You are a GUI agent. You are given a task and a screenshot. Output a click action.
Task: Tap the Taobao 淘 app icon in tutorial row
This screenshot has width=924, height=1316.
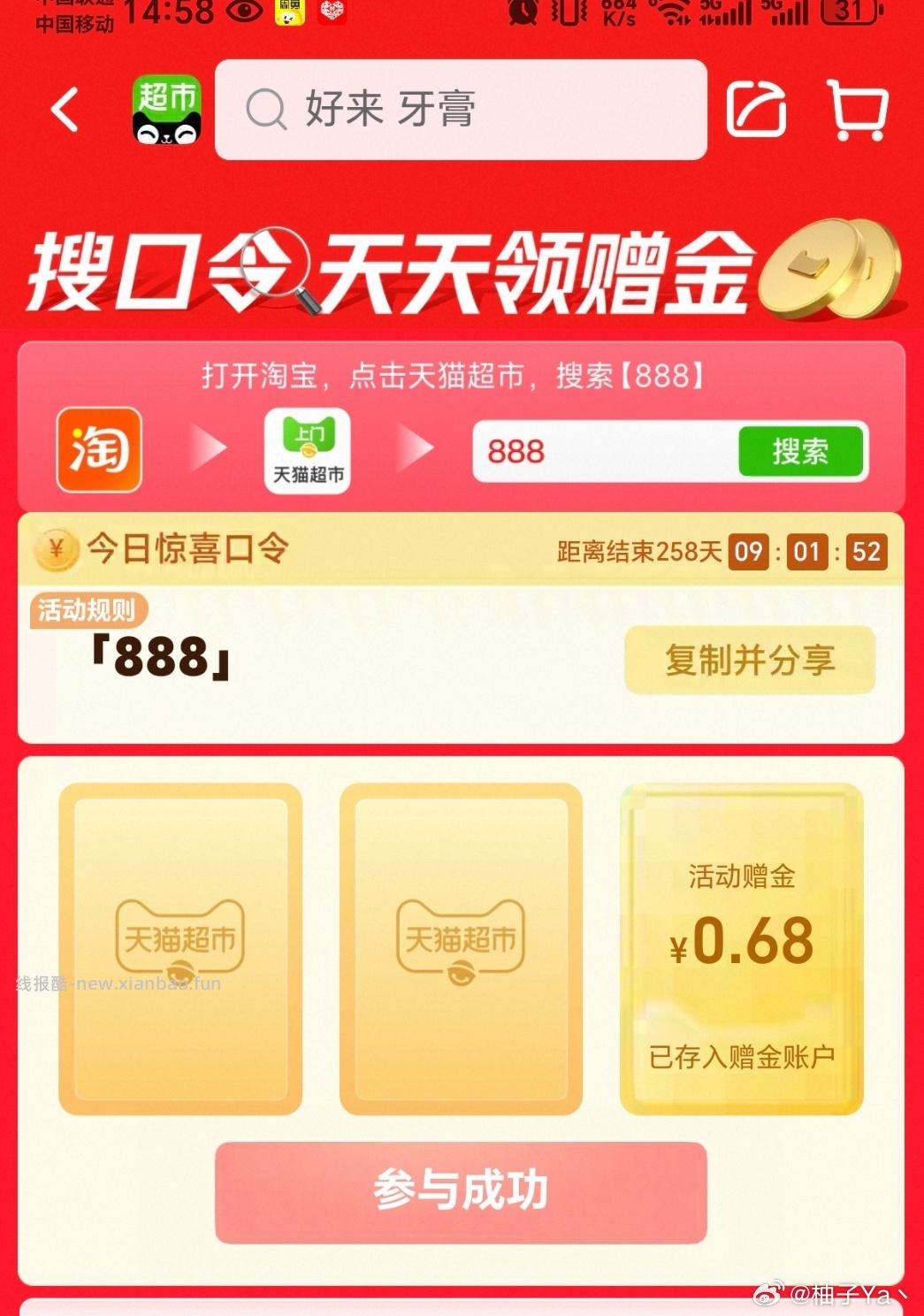click(99, 451)
